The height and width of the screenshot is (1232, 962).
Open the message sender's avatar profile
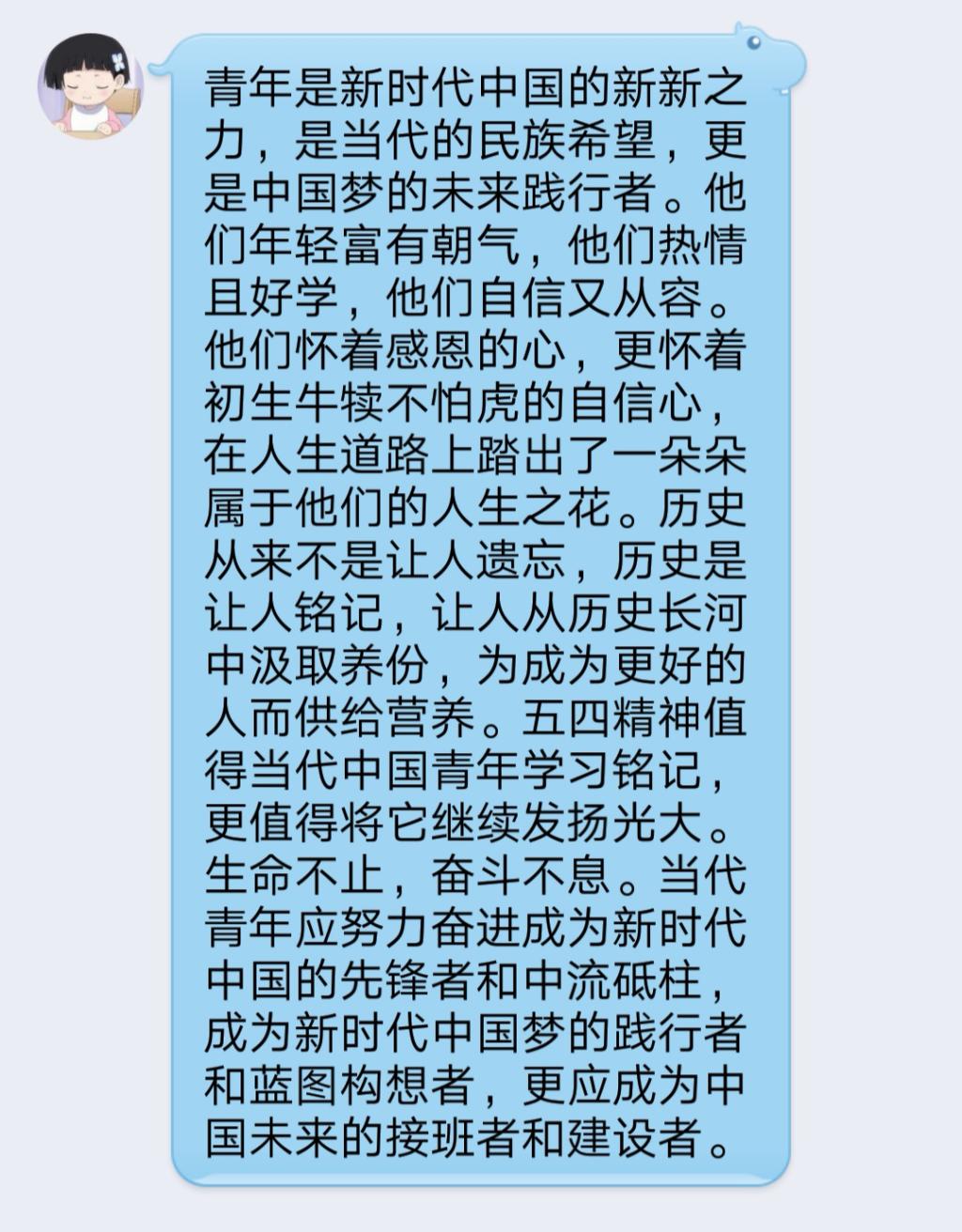click(90, 86)
